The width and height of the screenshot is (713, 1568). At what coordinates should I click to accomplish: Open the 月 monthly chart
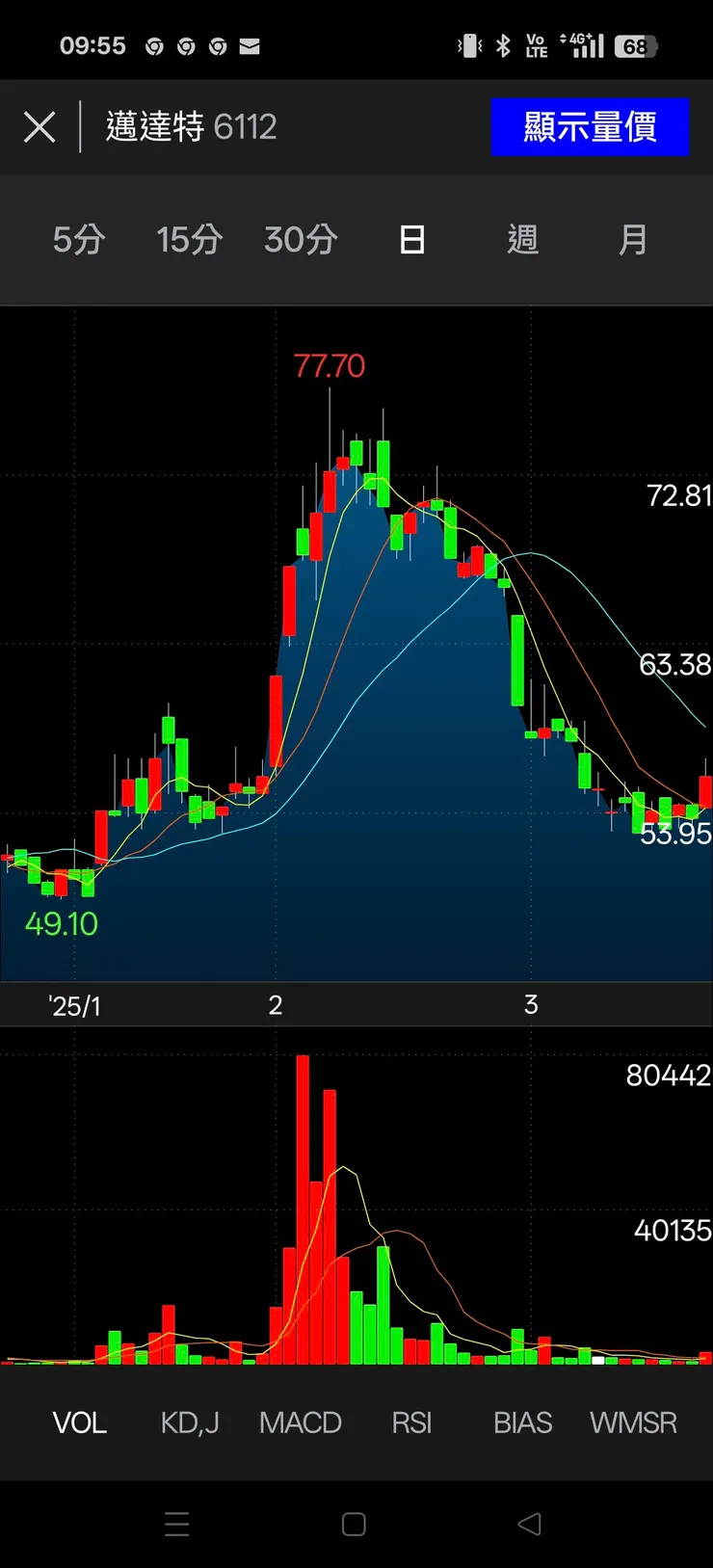[x=633, y=239]
